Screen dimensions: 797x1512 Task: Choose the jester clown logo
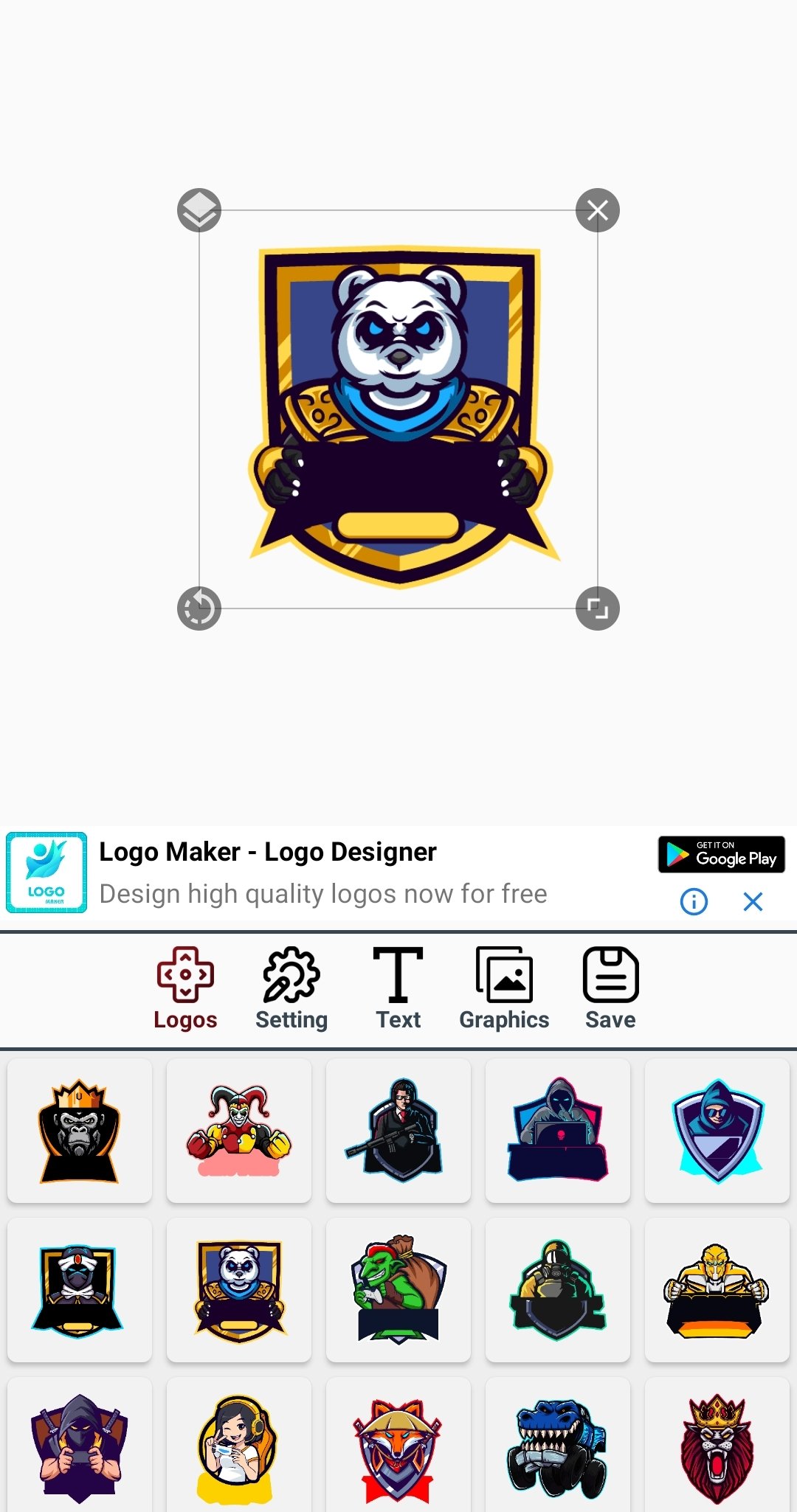pos(239,1131)
